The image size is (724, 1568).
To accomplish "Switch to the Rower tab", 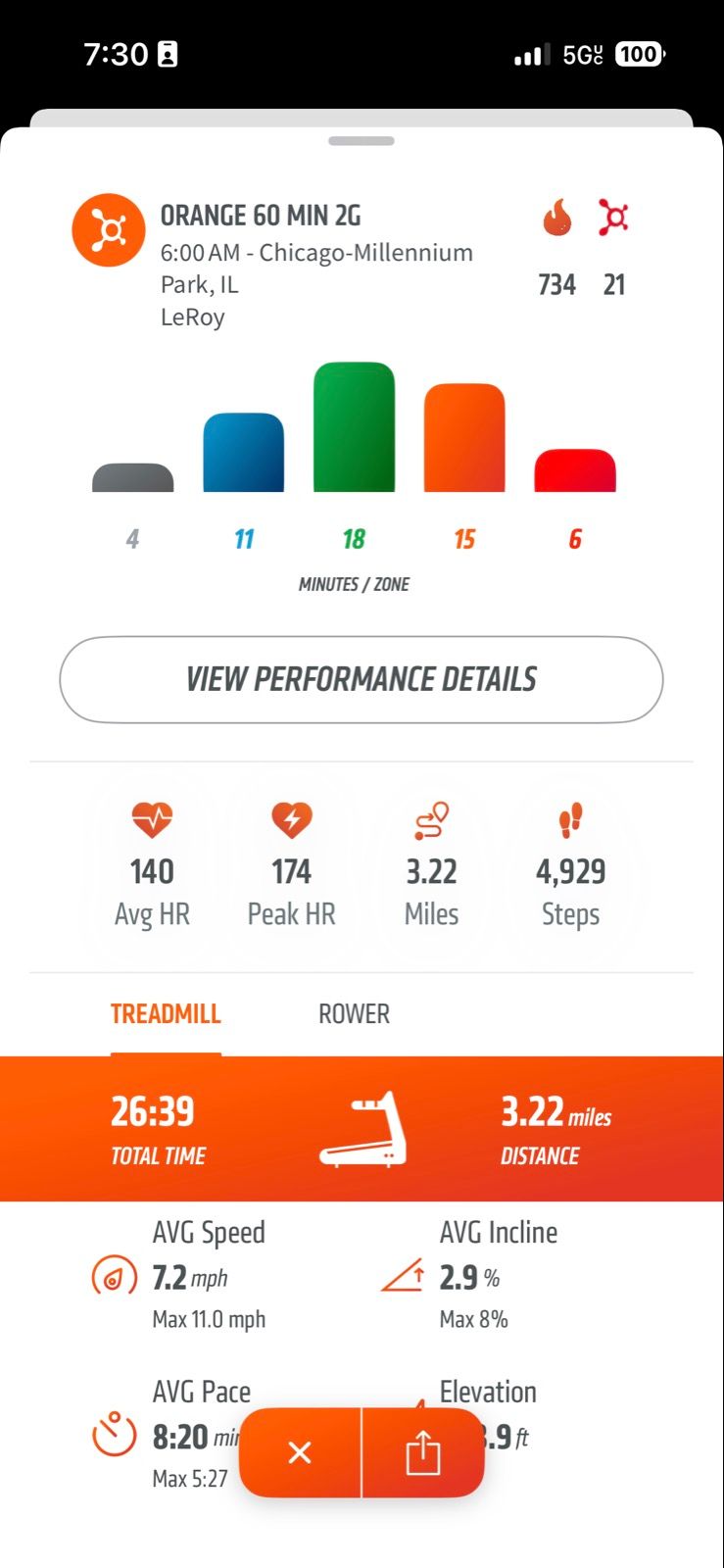I will [354, 1013].
